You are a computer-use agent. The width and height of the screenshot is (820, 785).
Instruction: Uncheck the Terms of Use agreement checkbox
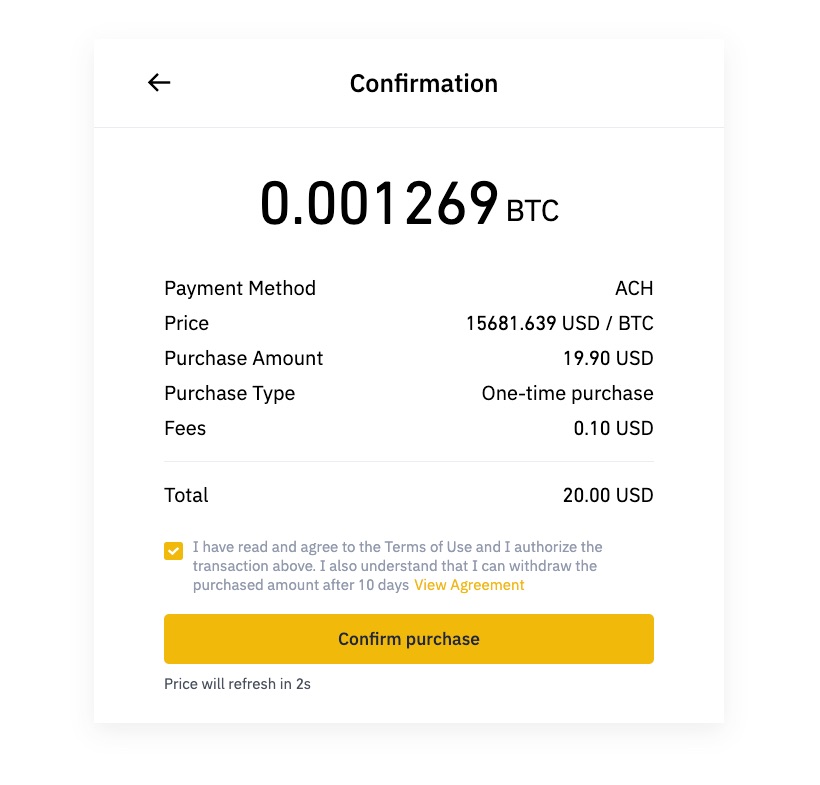point(174,550)
